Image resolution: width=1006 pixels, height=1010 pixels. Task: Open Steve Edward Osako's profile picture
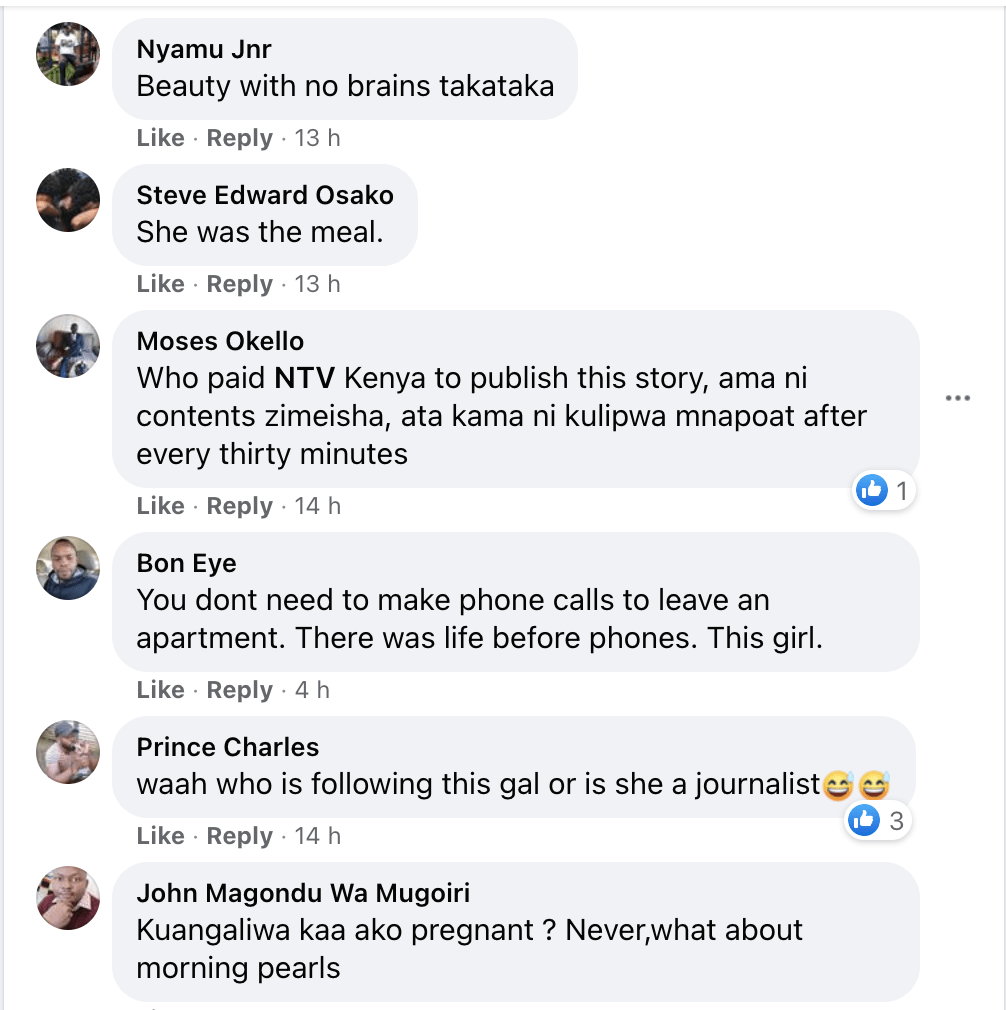coord(68,200)
